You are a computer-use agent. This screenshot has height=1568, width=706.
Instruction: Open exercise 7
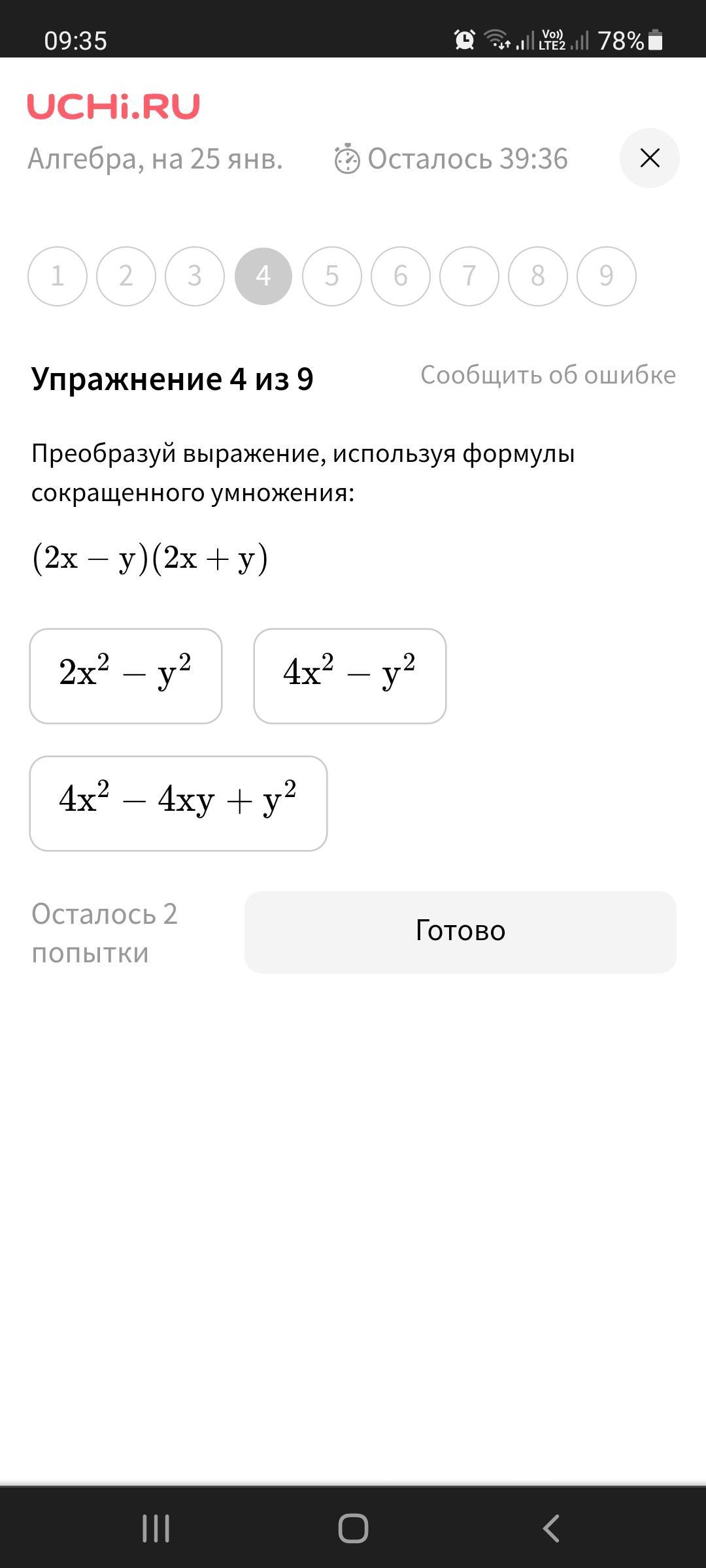tap(469, 276)
